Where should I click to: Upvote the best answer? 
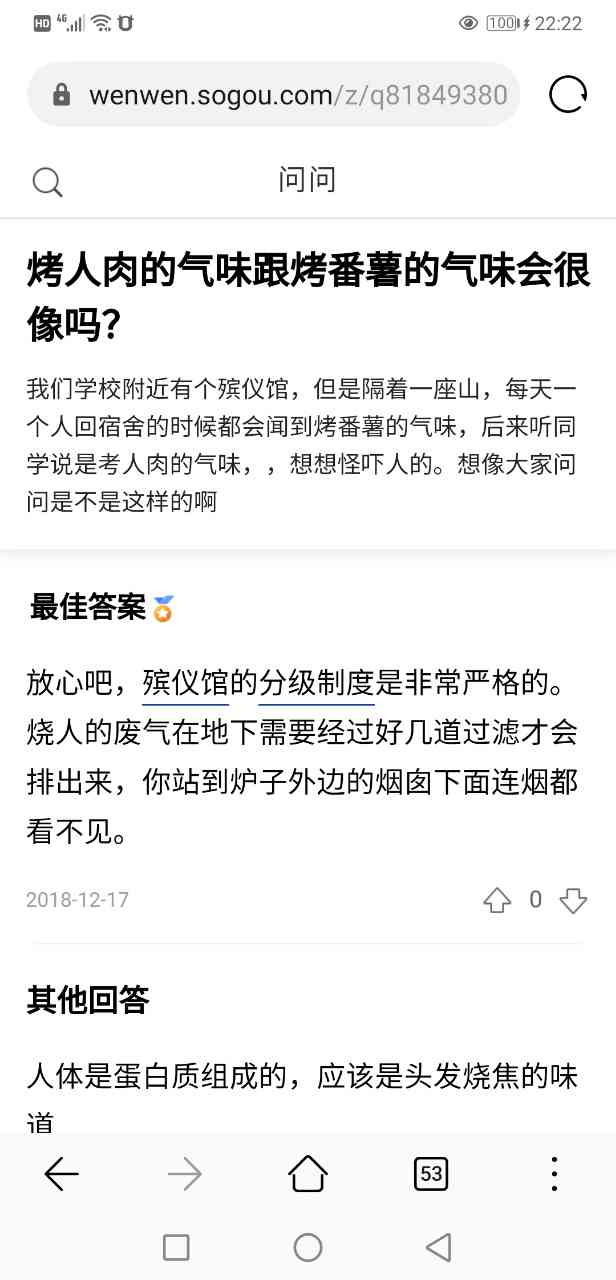coord(497,900)
